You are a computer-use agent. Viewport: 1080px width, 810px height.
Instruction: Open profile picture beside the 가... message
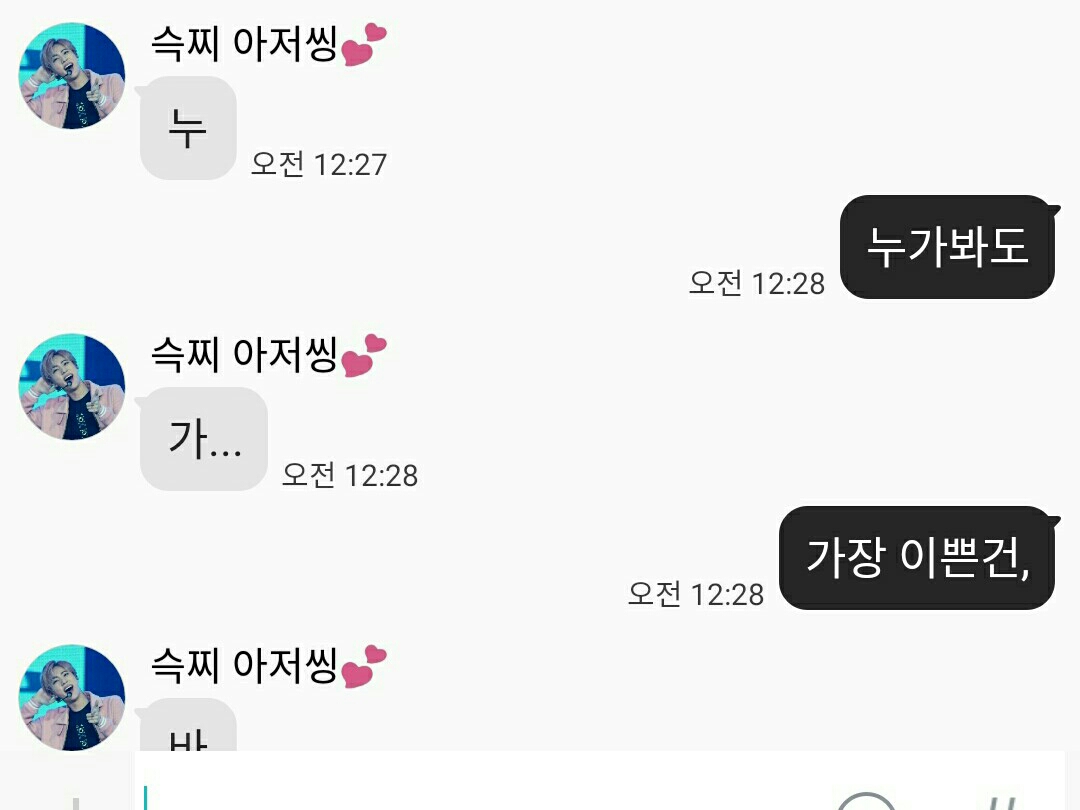click(72, 387)
